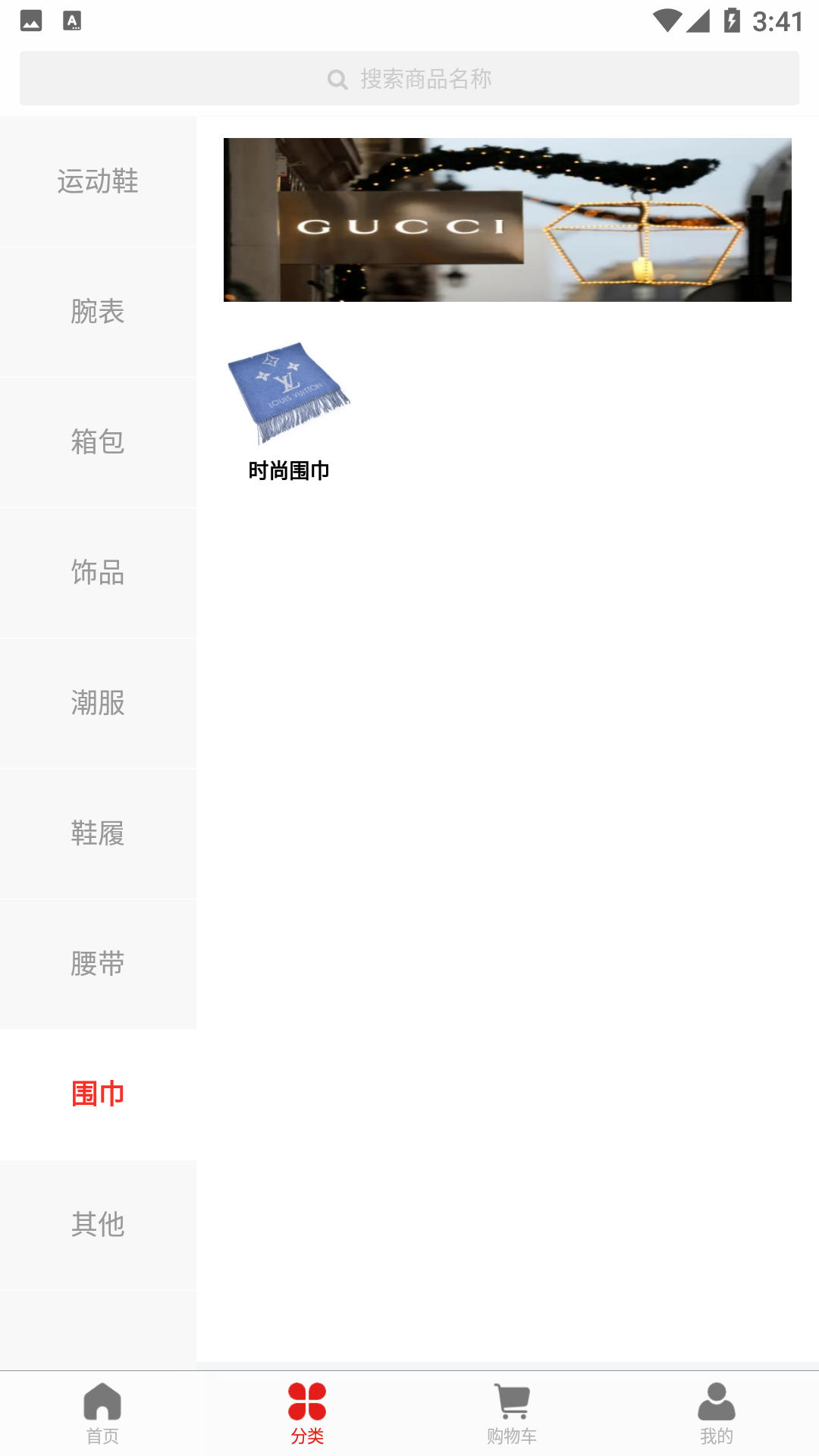819x1456 pixels.
Task: Click the search magnifier icon
Action: coord(336,78)
